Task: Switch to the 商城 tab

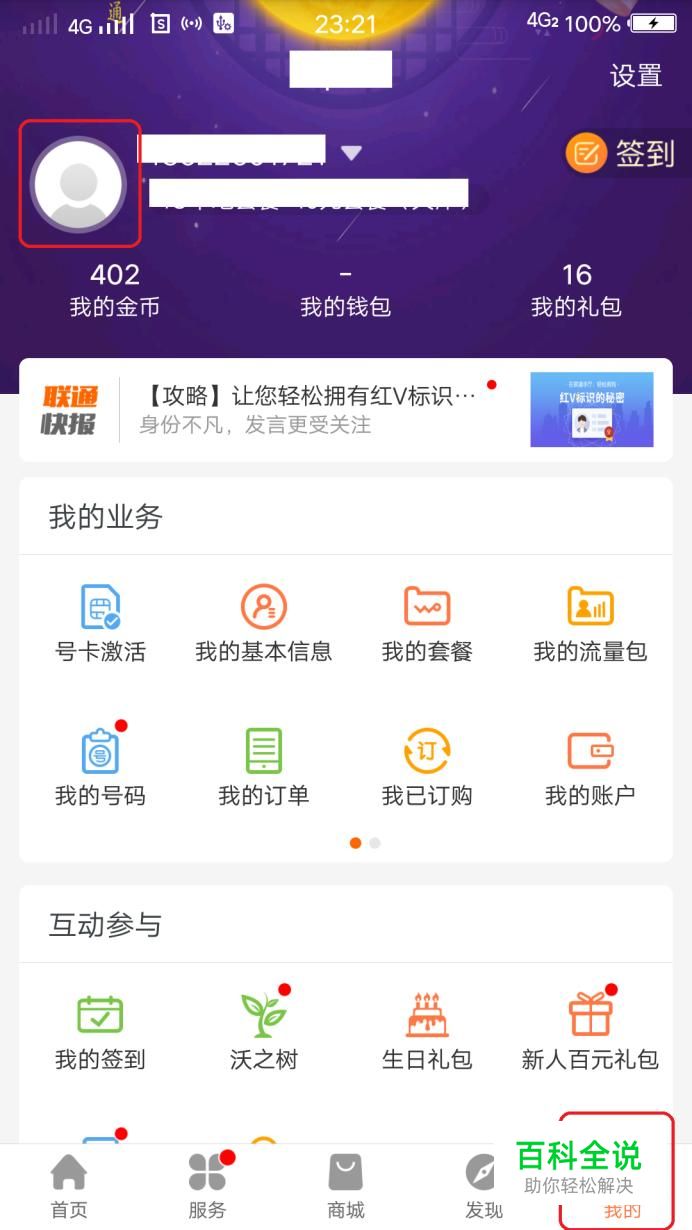Action: [345, 1186]
